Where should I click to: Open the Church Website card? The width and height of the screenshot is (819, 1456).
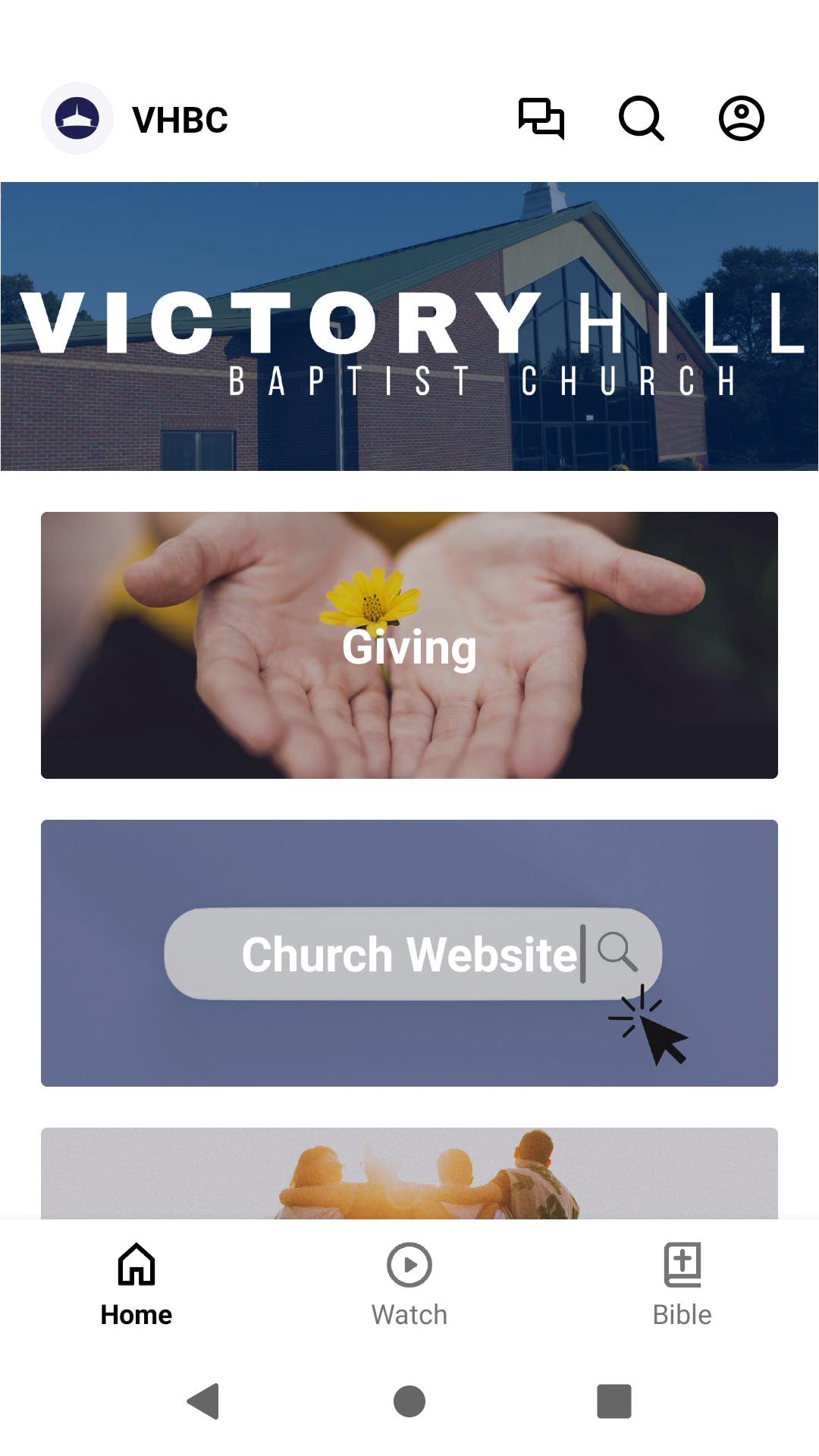pos(409,953)
